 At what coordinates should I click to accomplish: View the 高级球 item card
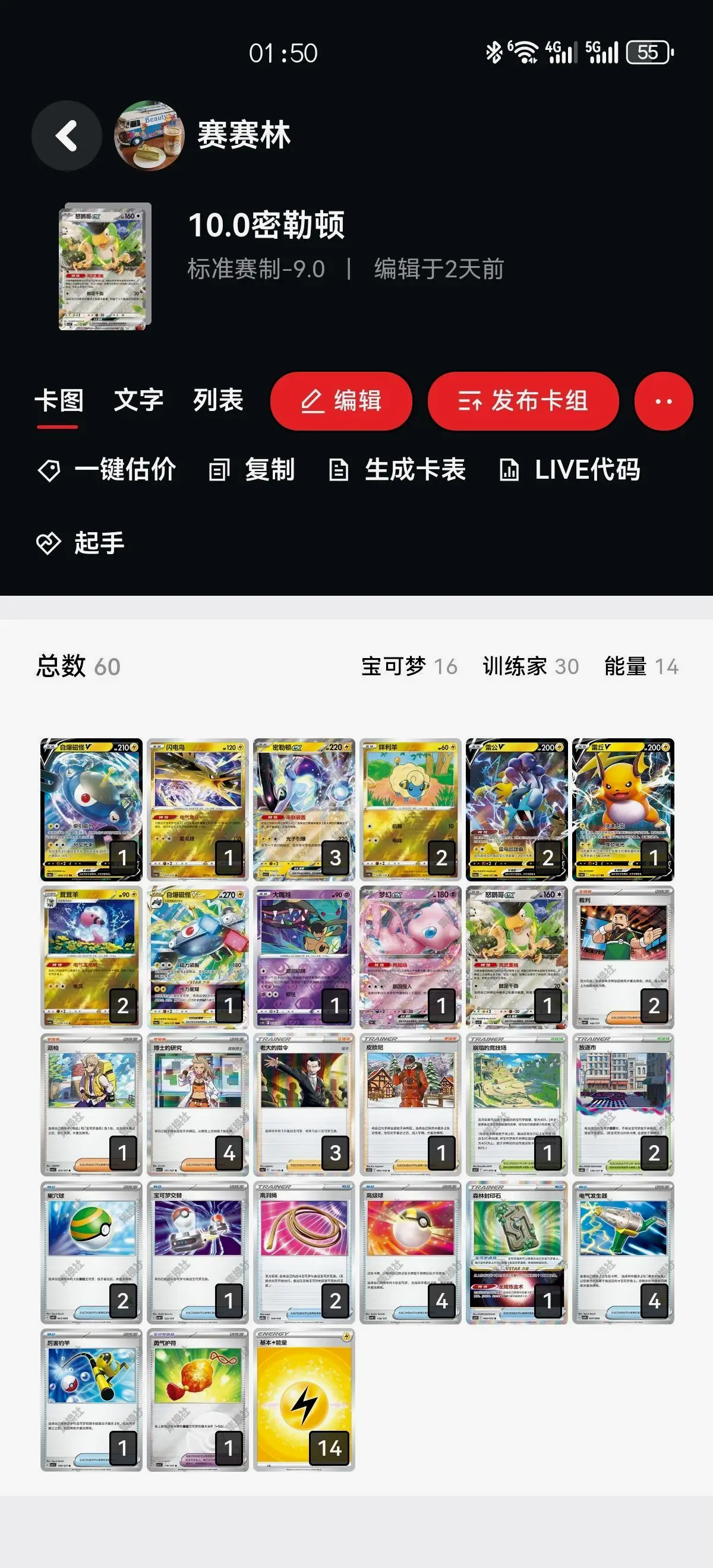(410, 1252)
